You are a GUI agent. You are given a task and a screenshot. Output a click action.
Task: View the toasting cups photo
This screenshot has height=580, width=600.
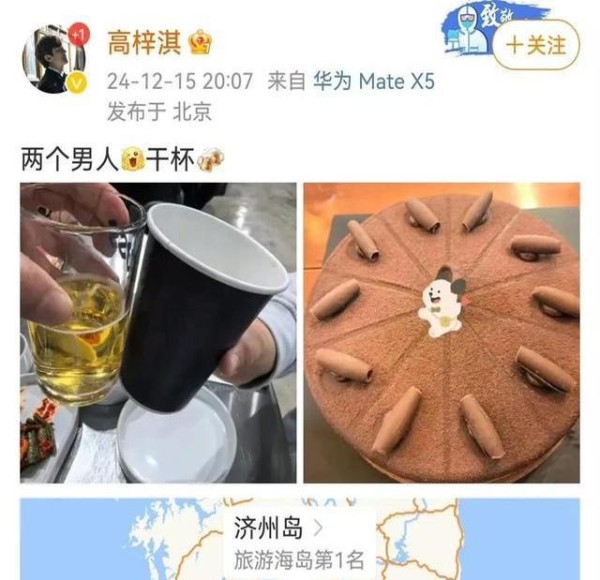click(158, 332)
